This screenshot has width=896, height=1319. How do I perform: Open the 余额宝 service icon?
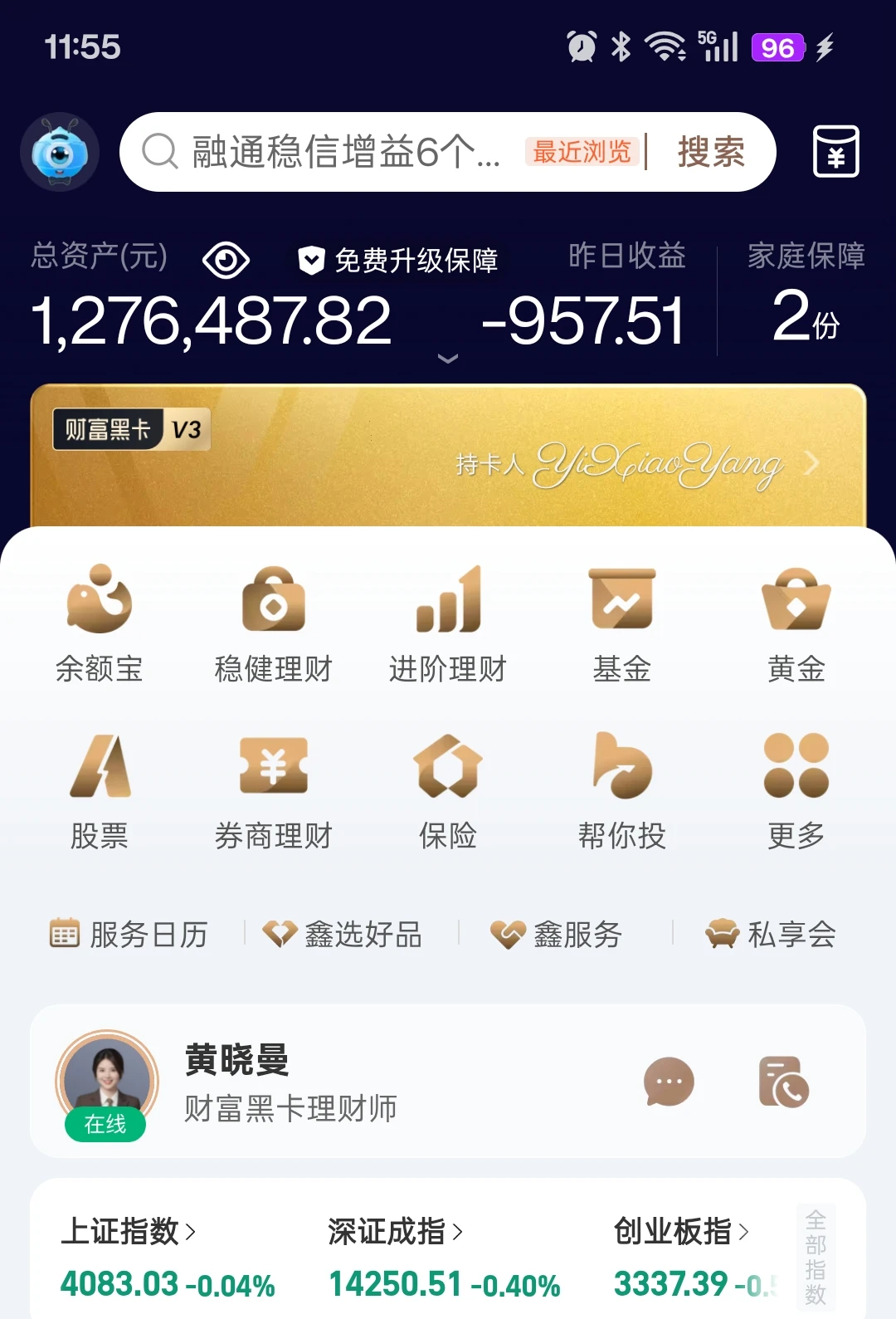tap(100, 623)
